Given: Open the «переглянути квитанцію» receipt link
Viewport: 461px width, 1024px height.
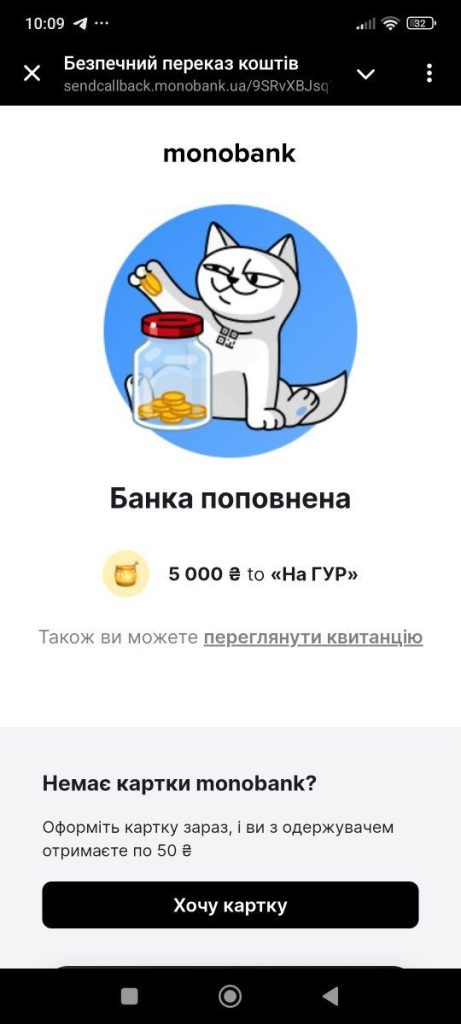Looking at the screenshot, I should pos(313,637).
